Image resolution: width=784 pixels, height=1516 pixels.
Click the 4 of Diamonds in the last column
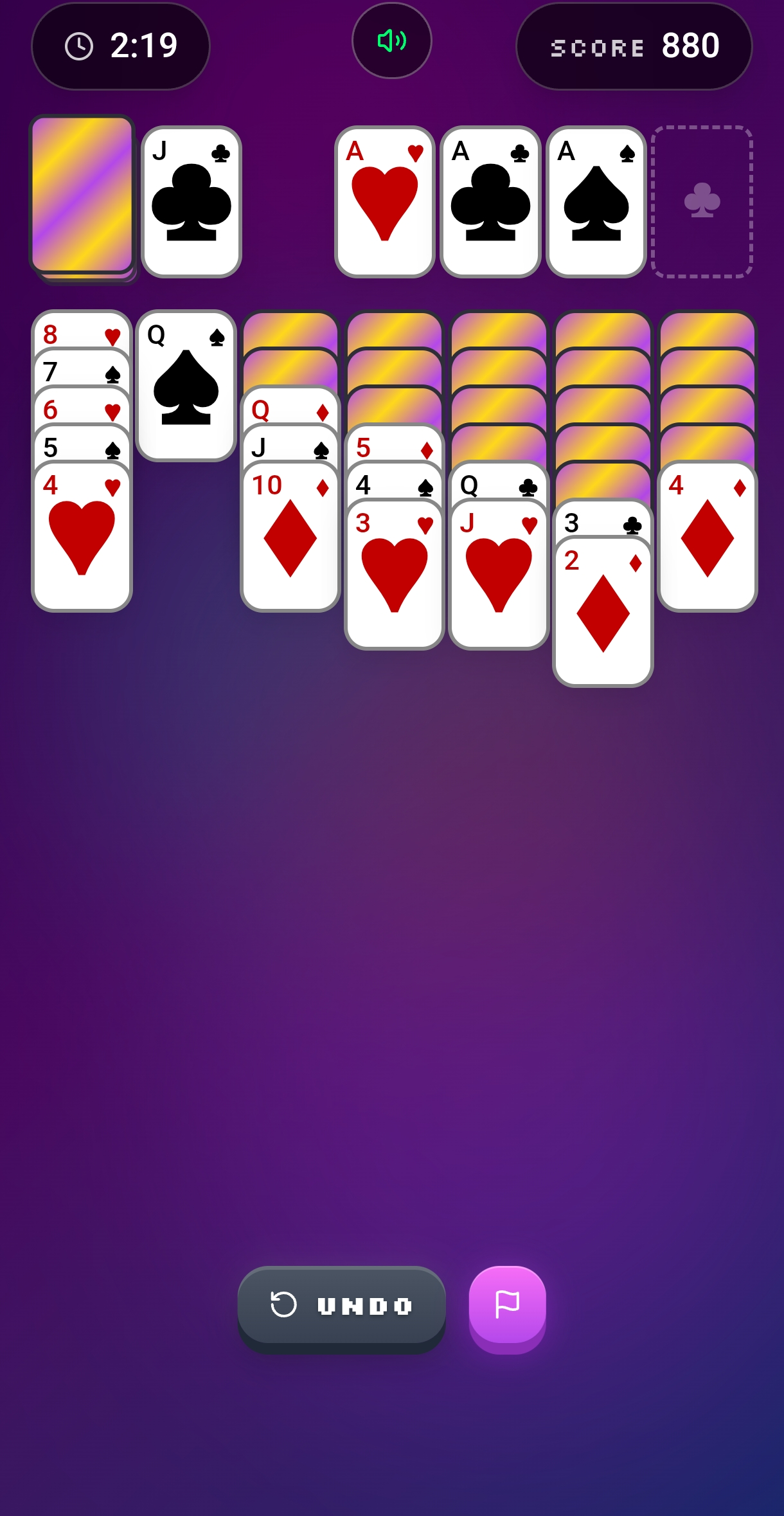(x=708, y=534)
